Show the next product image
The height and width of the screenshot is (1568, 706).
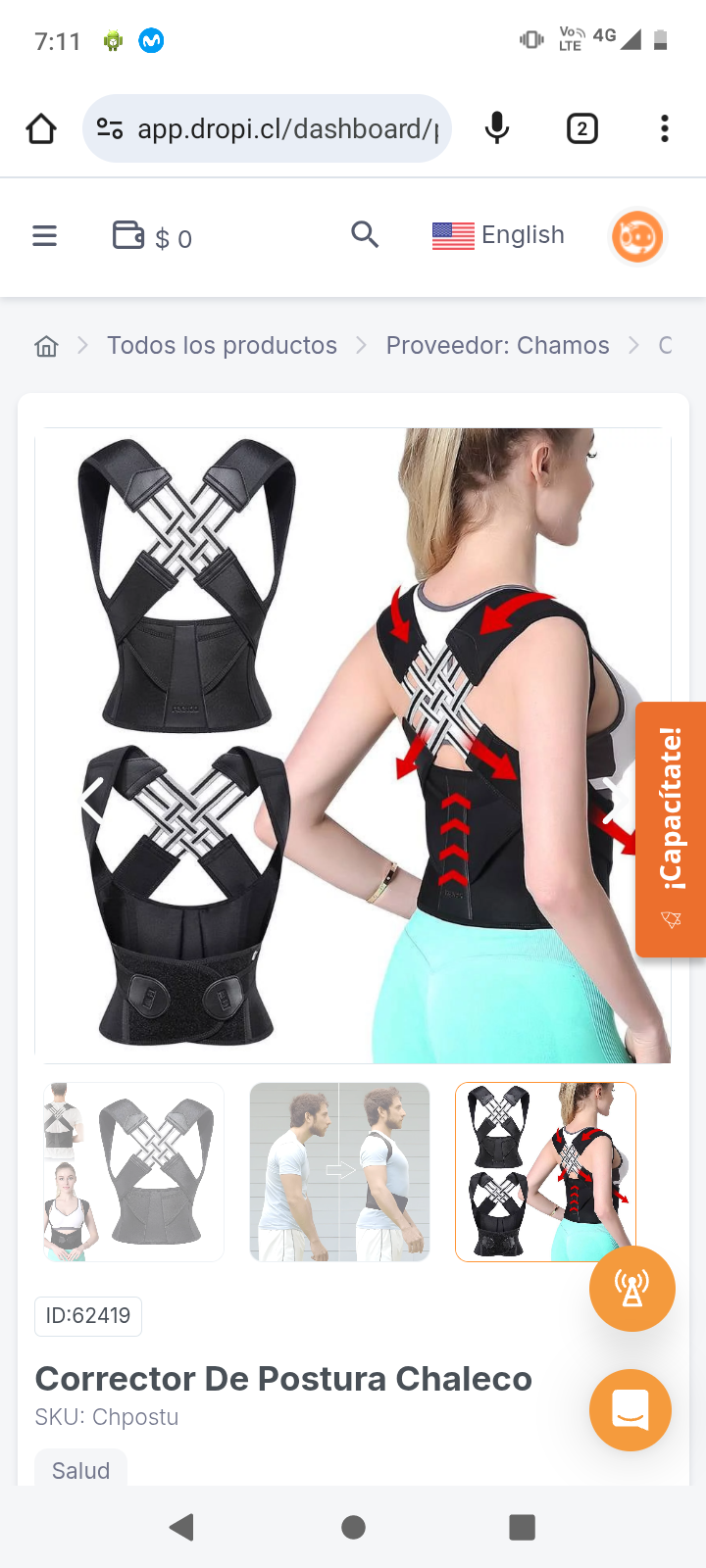[615, 801]
